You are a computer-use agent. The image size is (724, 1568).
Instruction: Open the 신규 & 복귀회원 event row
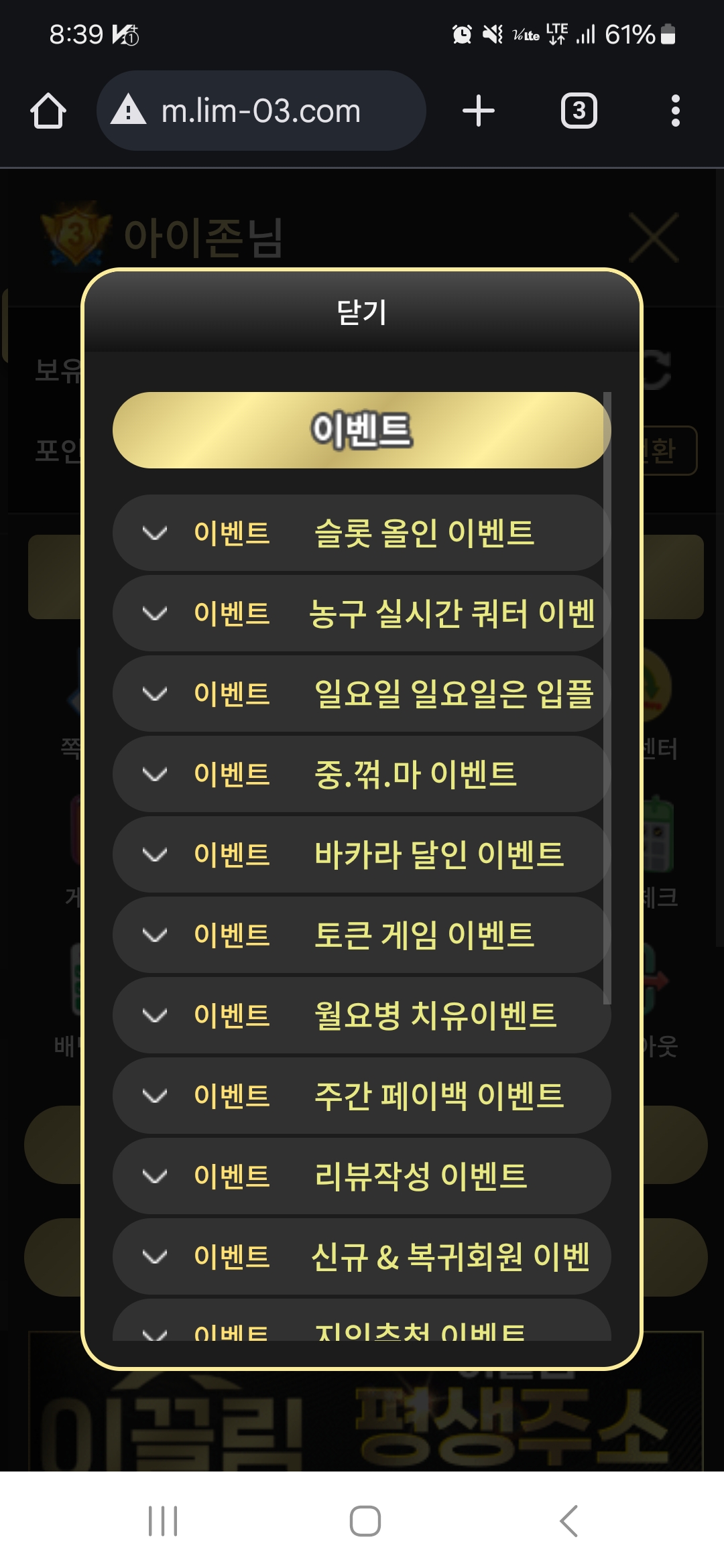tap(362, 1257)
